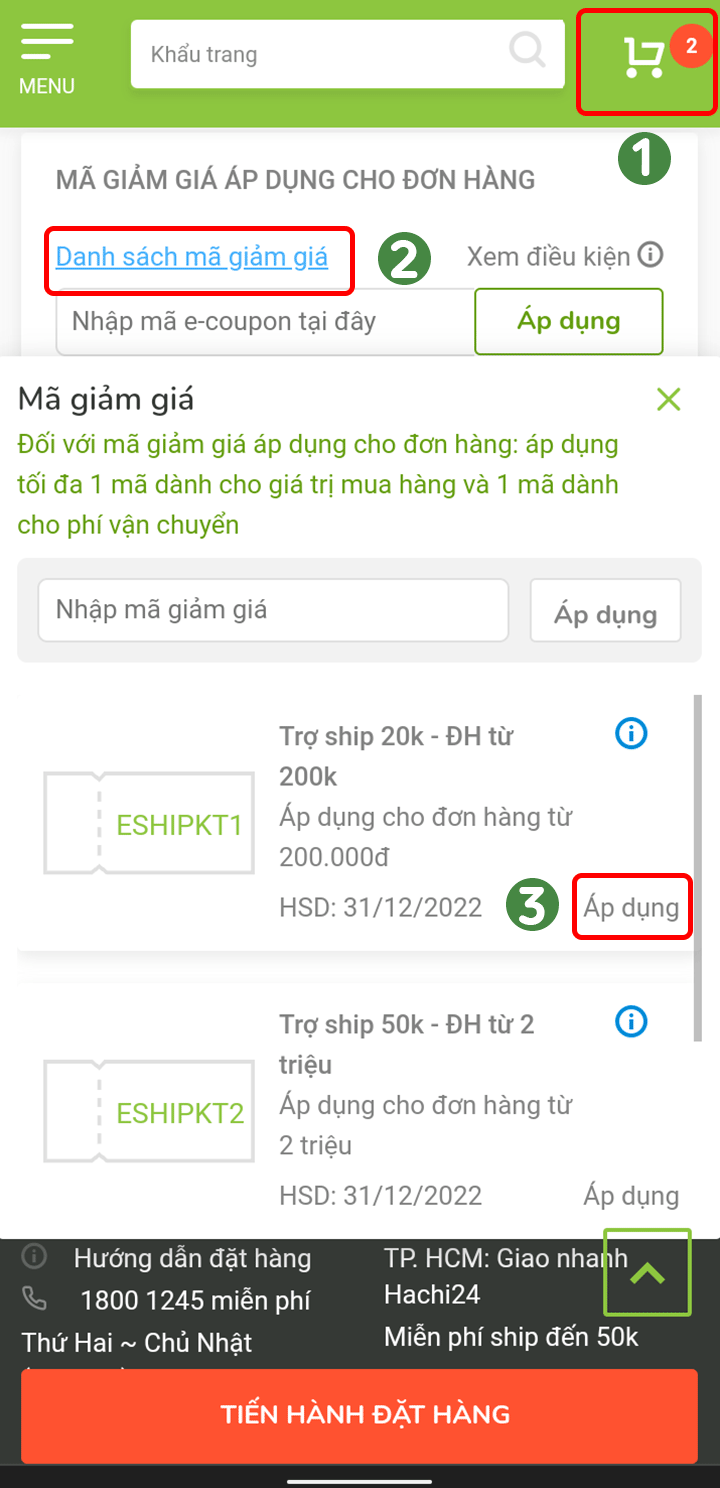Focus the Nhập mã giảm giá field
The width and height of the screenshot is (720, 1488).
pyautogui.click(x=272, y=610)
